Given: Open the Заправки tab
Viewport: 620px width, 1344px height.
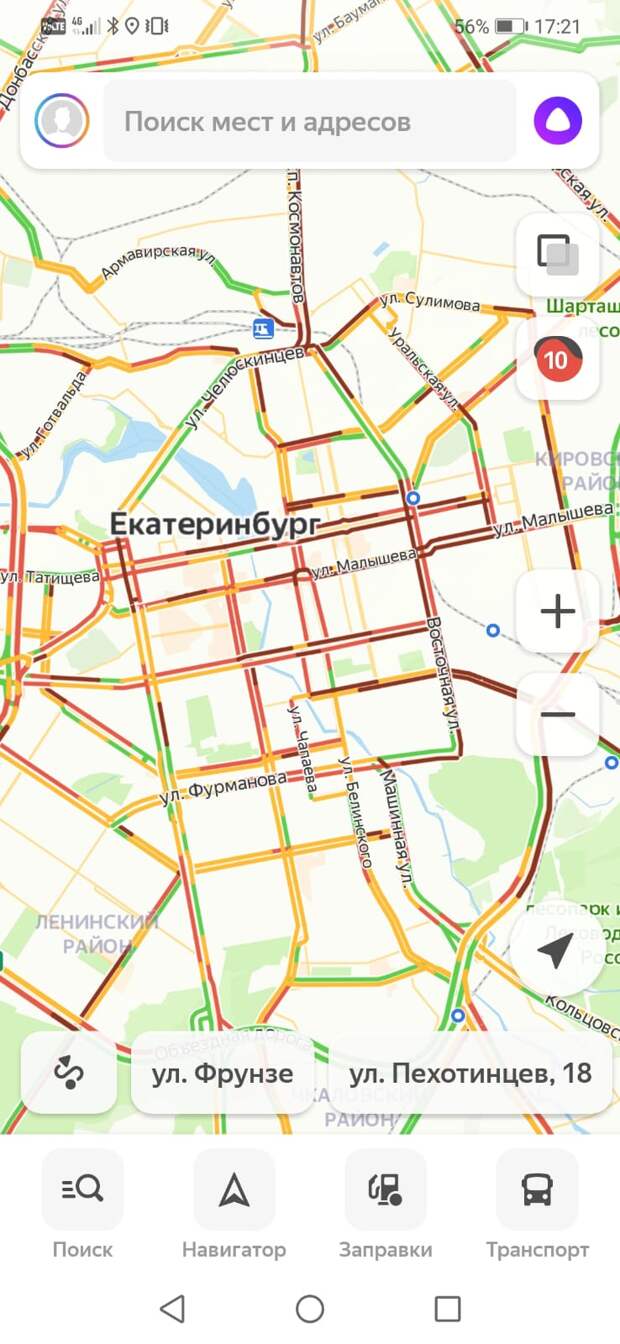Looking at the screenshot, I should pyautogui.click(x=385, y=1204).
